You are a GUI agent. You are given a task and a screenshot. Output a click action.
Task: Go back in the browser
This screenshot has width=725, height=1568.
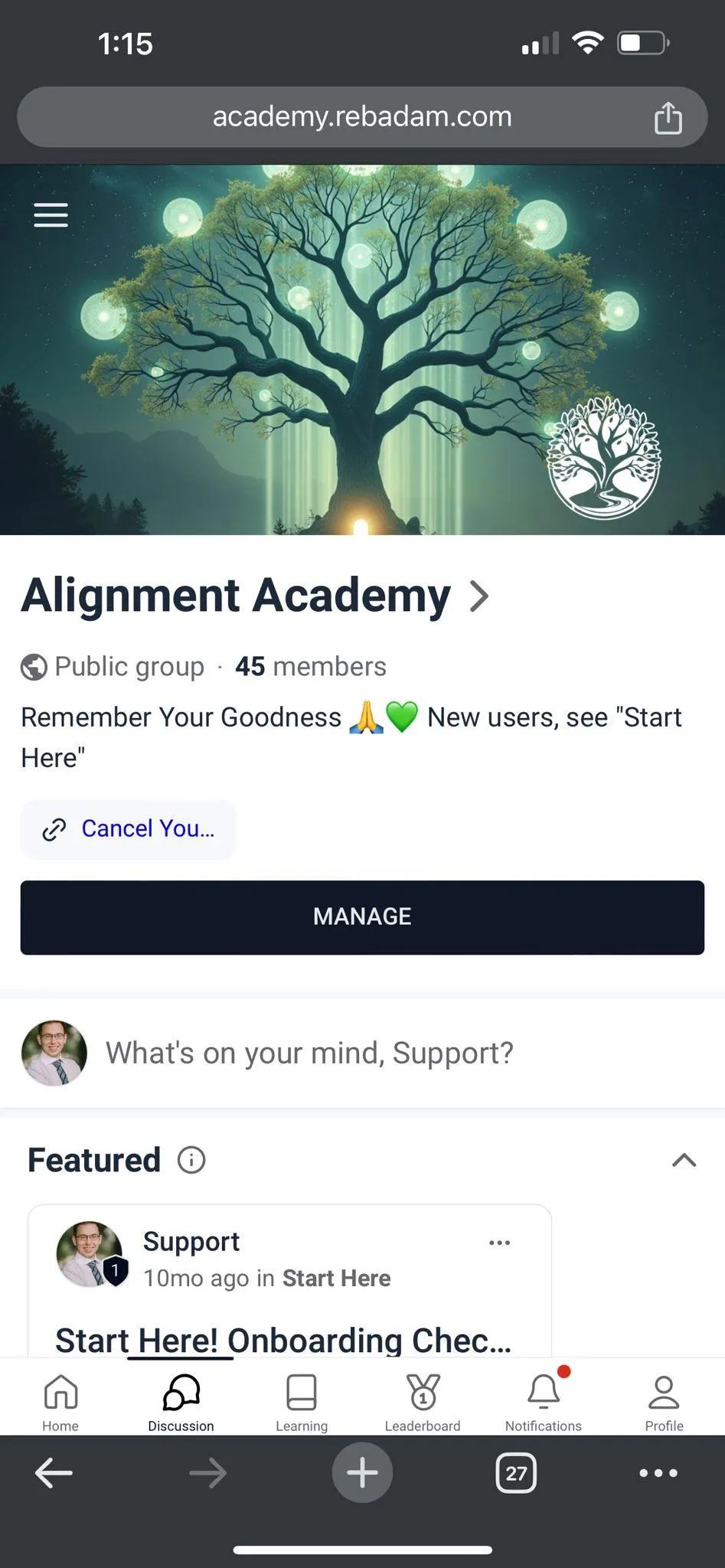[54, 1472]
